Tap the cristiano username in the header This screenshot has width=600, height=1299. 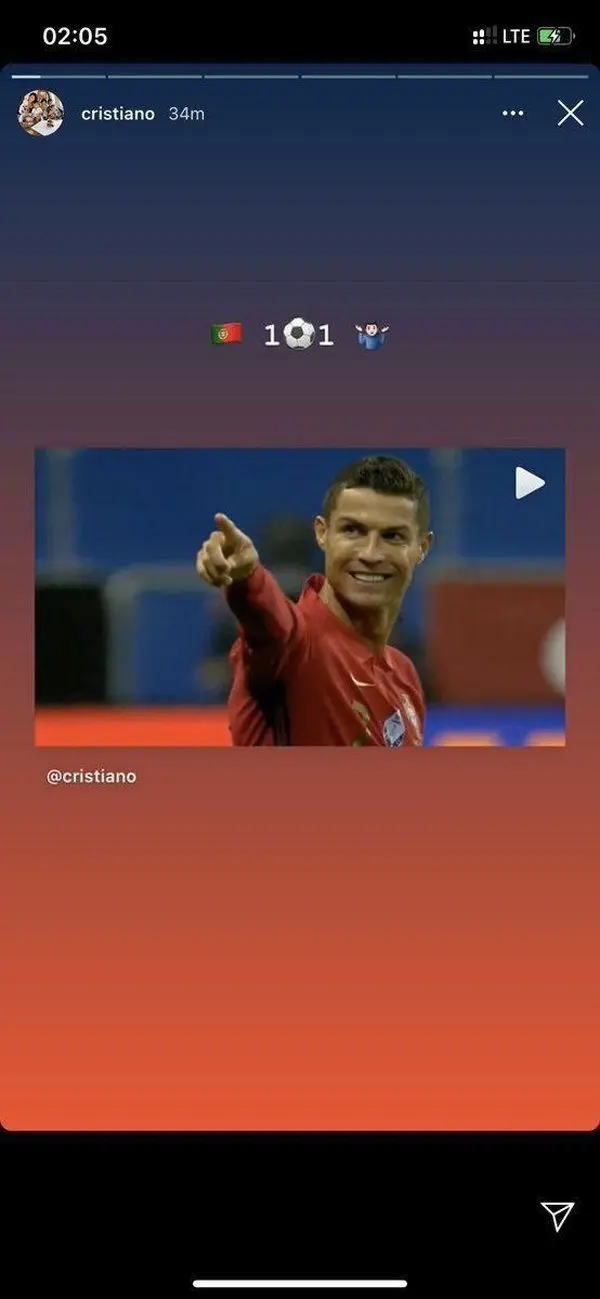(118, 114)
